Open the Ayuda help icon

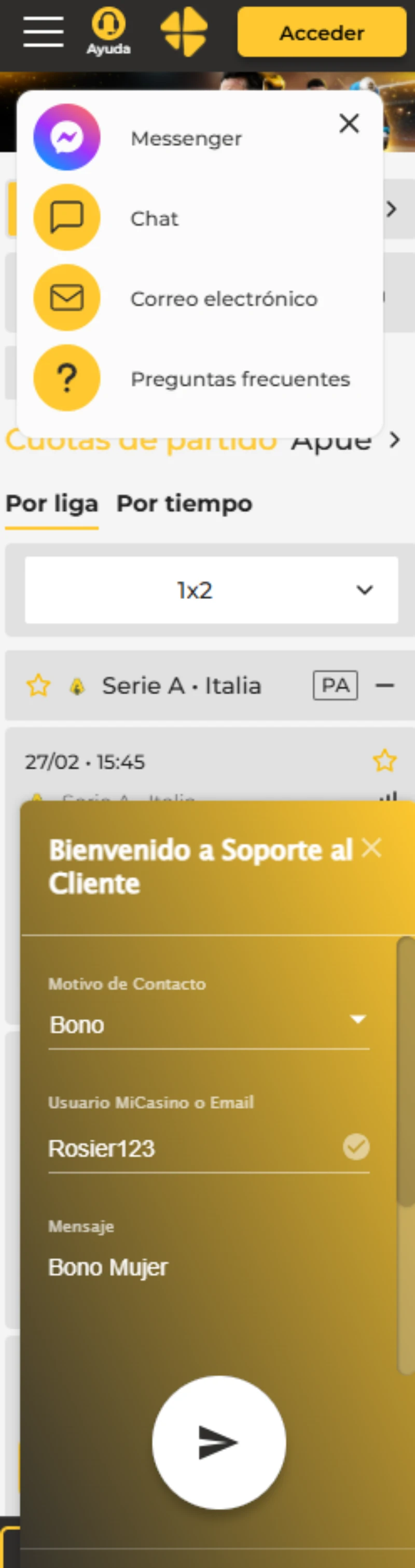[108, 32]
